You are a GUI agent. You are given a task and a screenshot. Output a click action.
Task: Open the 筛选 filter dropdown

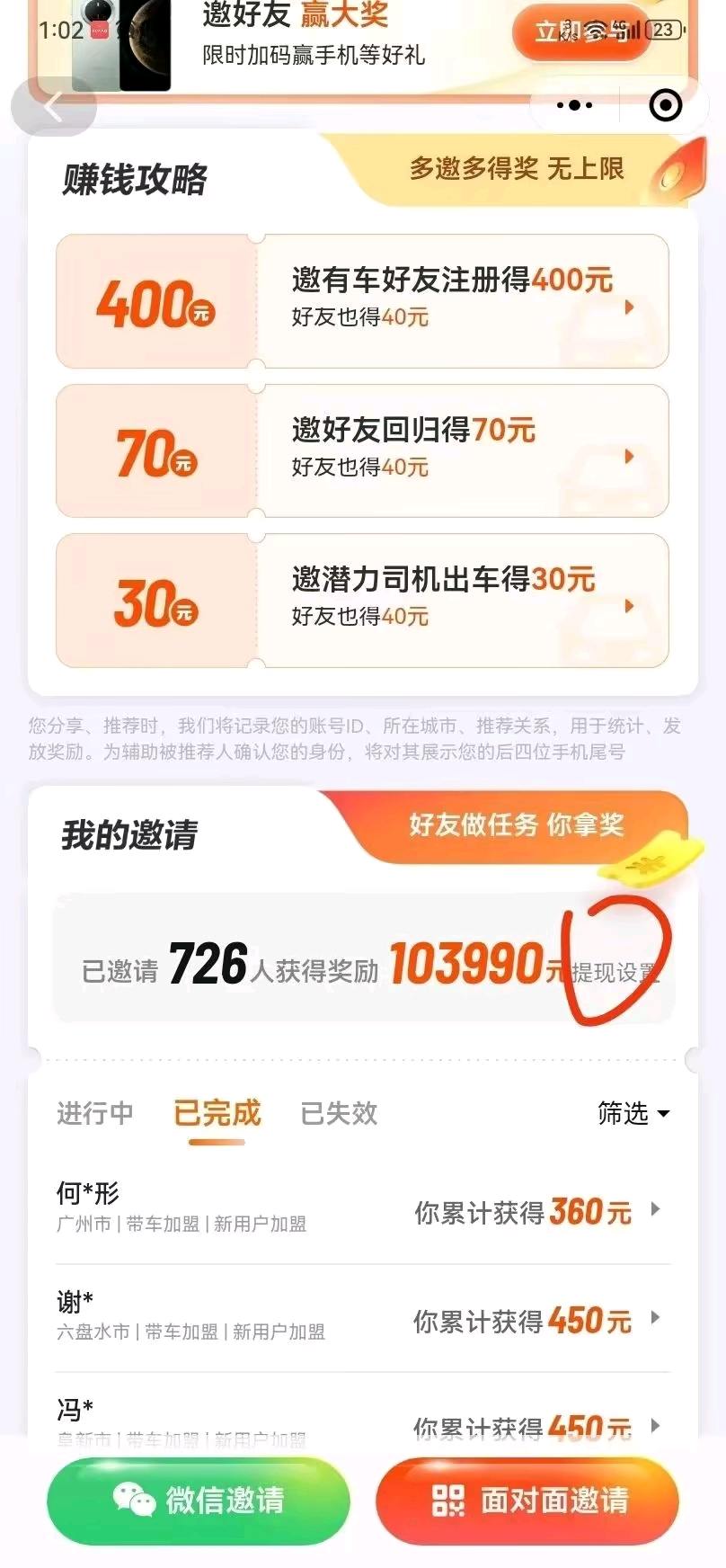633,1113
